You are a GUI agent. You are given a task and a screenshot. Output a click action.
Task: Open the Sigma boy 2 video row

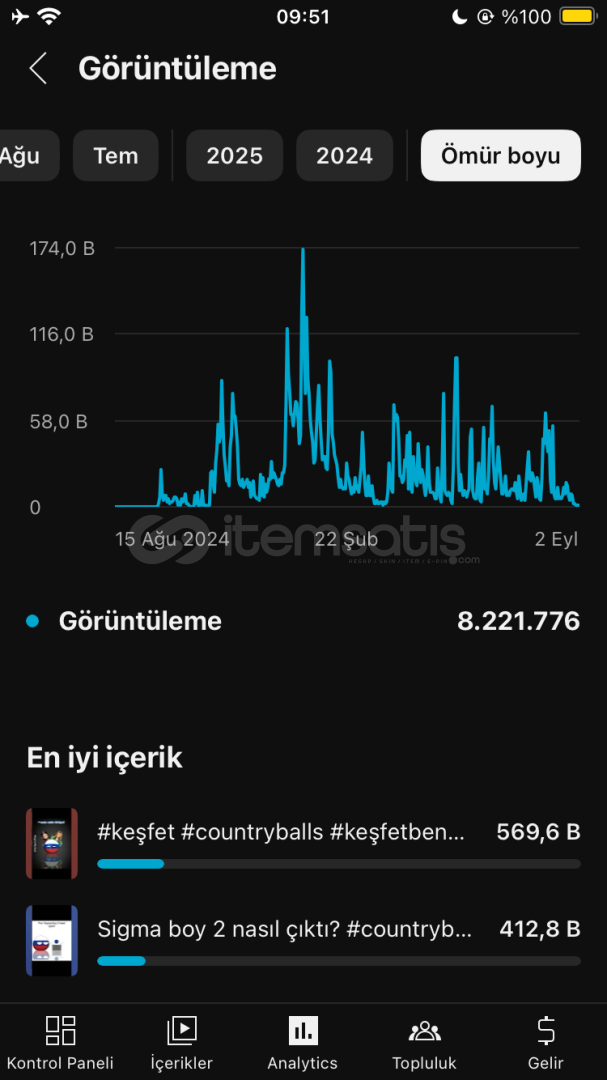(x=303, y=941)
